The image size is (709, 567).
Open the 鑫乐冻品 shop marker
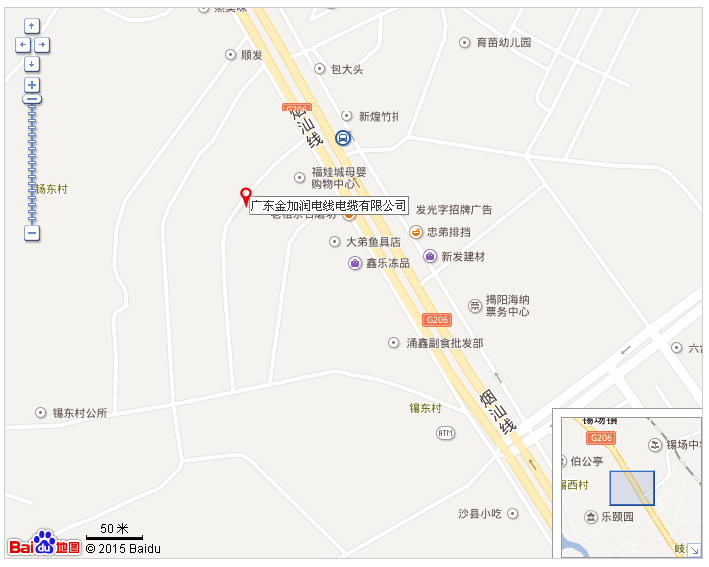tap(354, 263)
